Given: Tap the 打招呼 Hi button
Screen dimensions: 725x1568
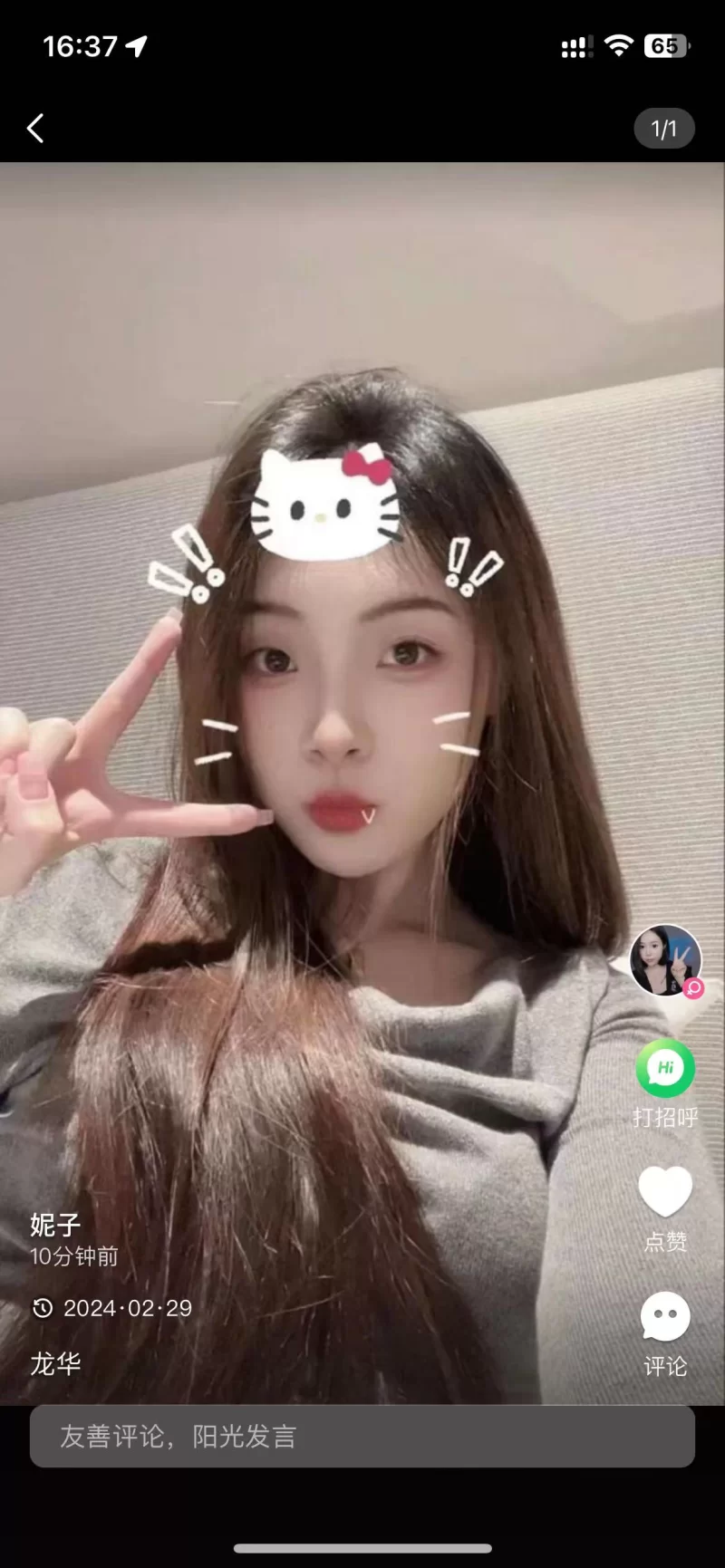Looking at the screenshot, I should pos(665,1069).
